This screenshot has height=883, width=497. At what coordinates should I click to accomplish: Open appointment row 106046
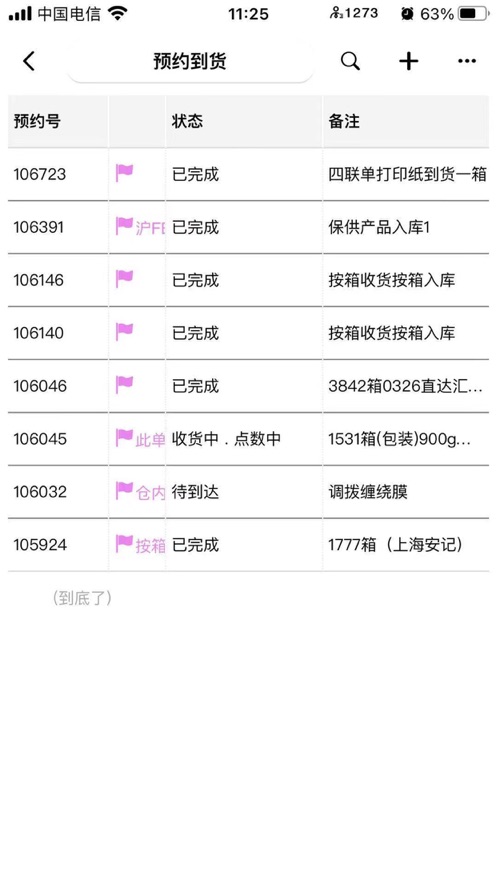[248, 386]
